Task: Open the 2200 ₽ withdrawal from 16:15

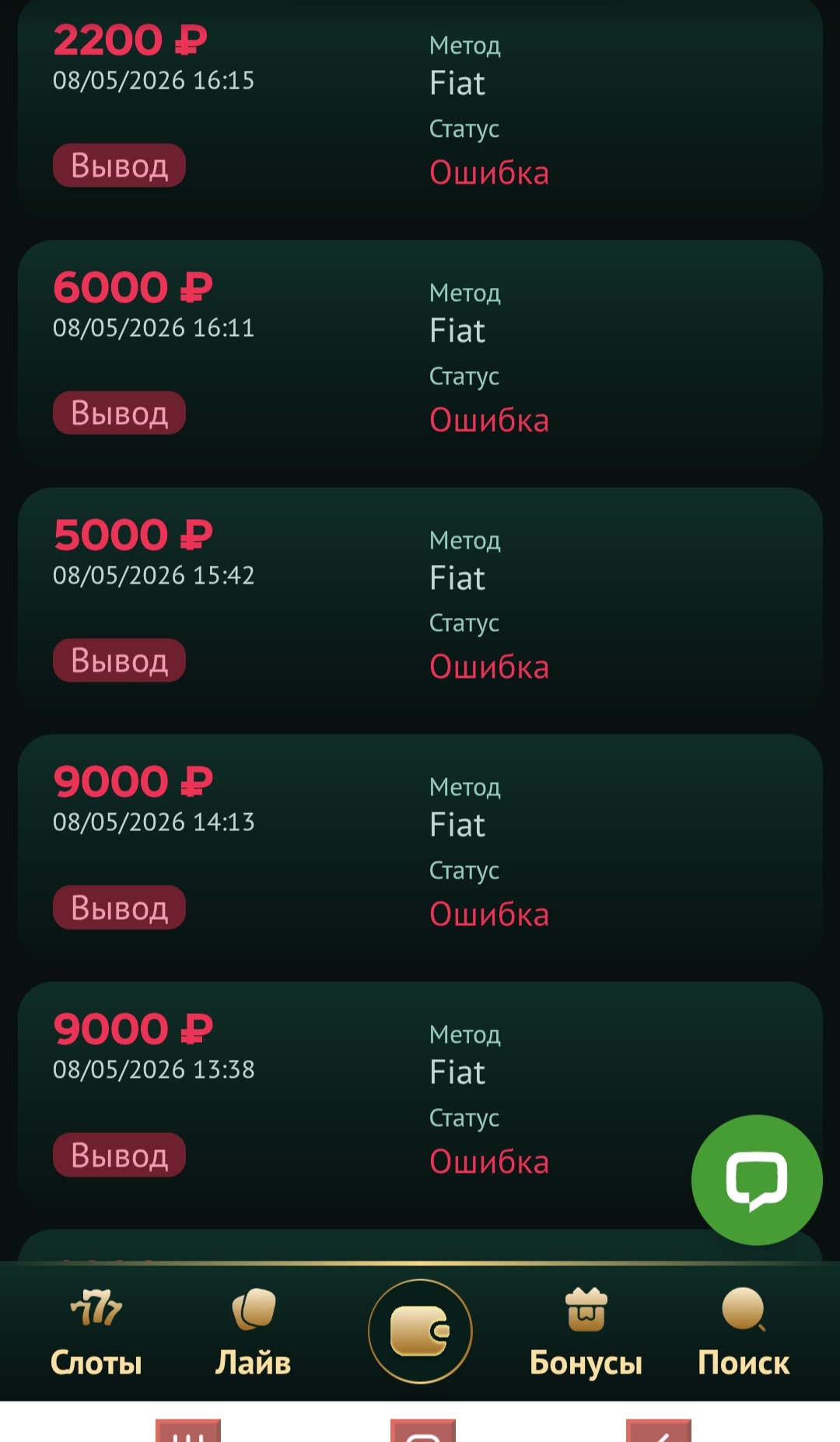Action: pyautogui.click(x=420, y=107)
